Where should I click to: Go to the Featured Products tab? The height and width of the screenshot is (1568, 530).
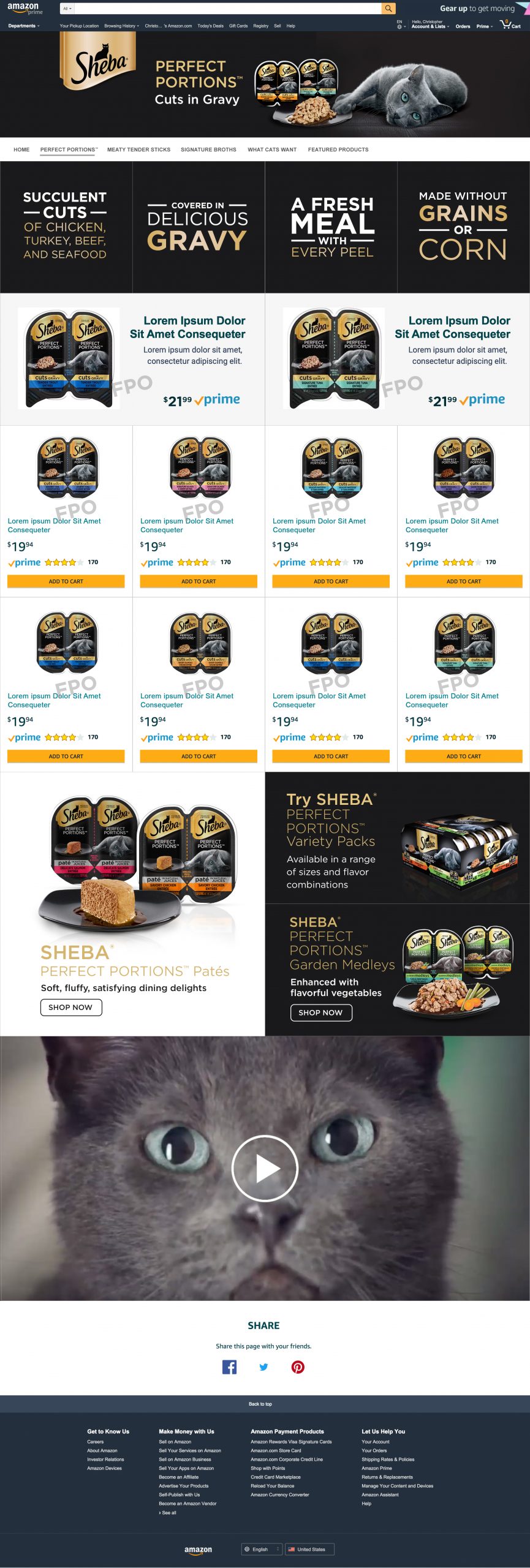tap(338, 149)
